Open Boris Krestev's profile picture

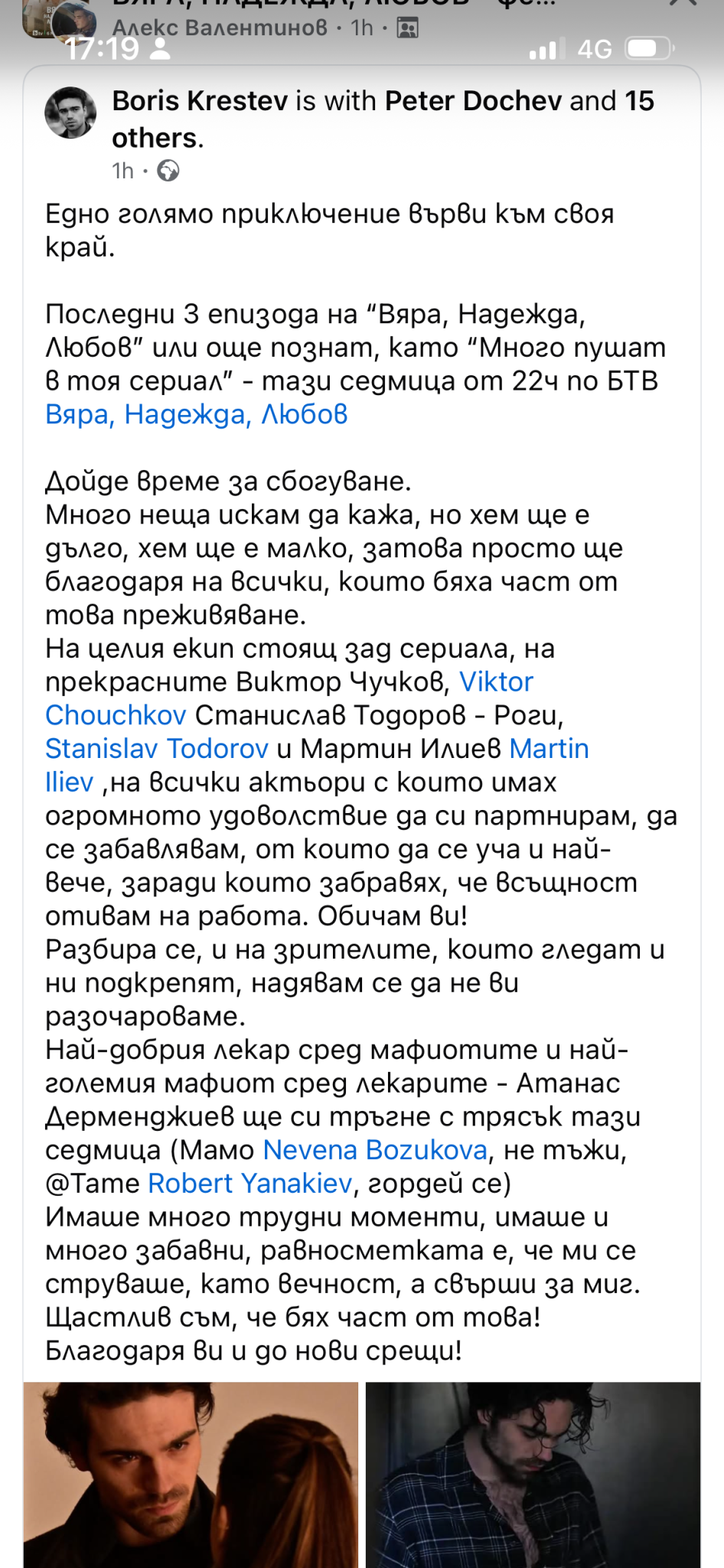[70, 113]
